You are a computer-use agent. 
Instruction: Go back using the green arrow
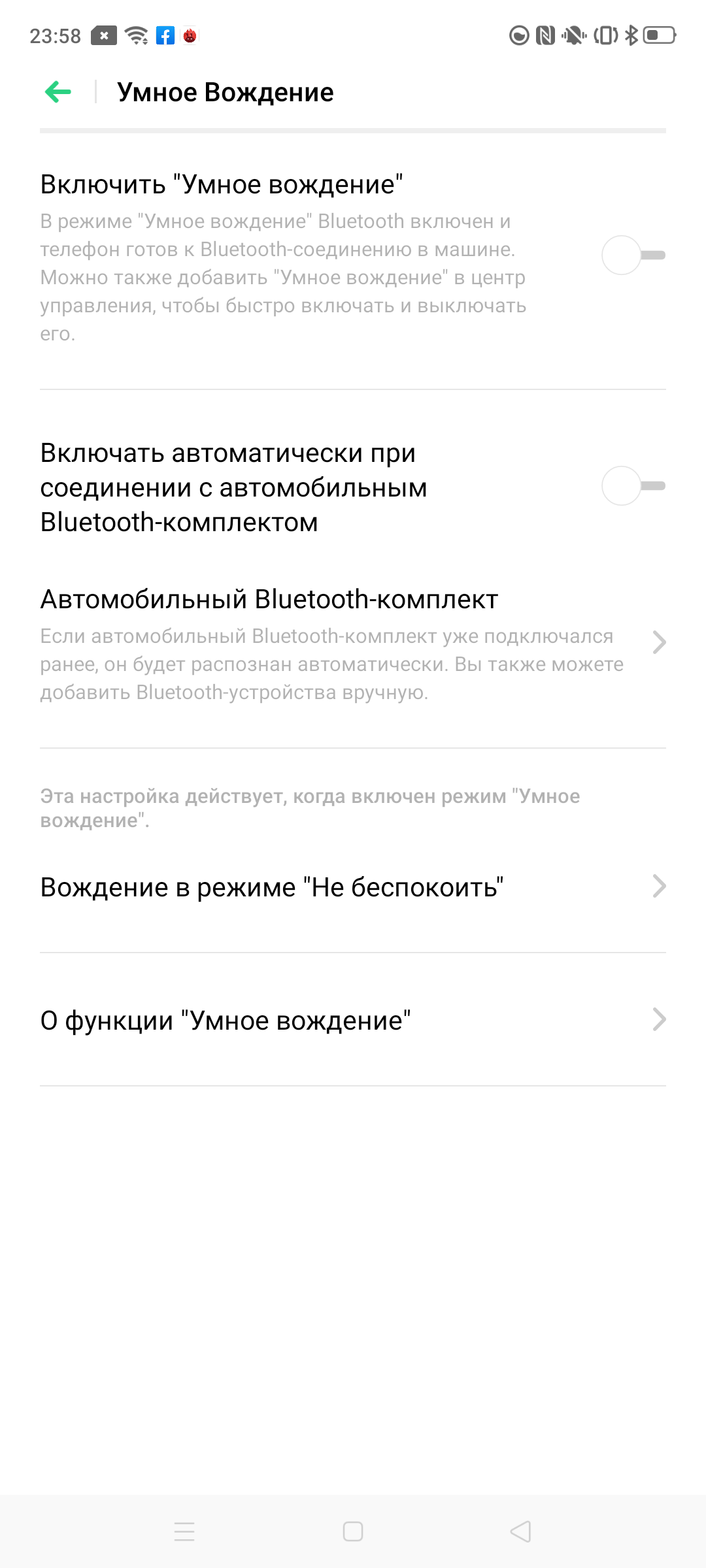58,92
